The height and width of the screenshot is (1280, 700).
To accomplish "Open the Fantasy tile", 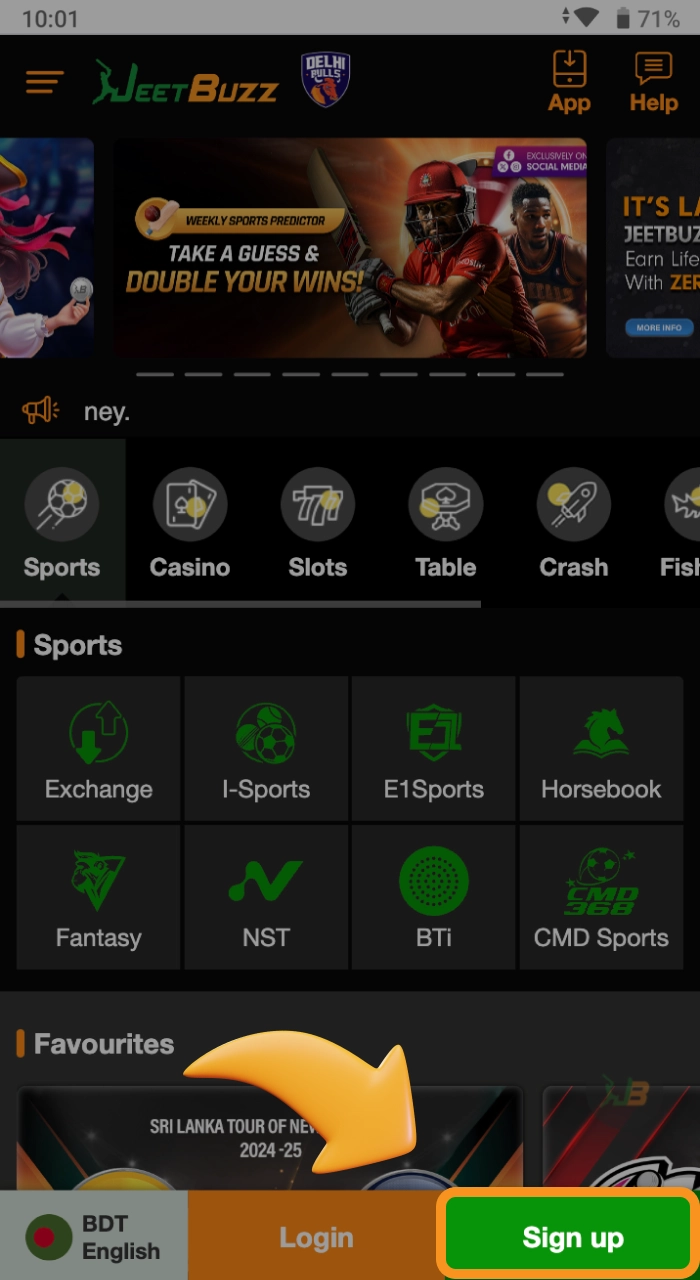I will [x=99, y=897].
